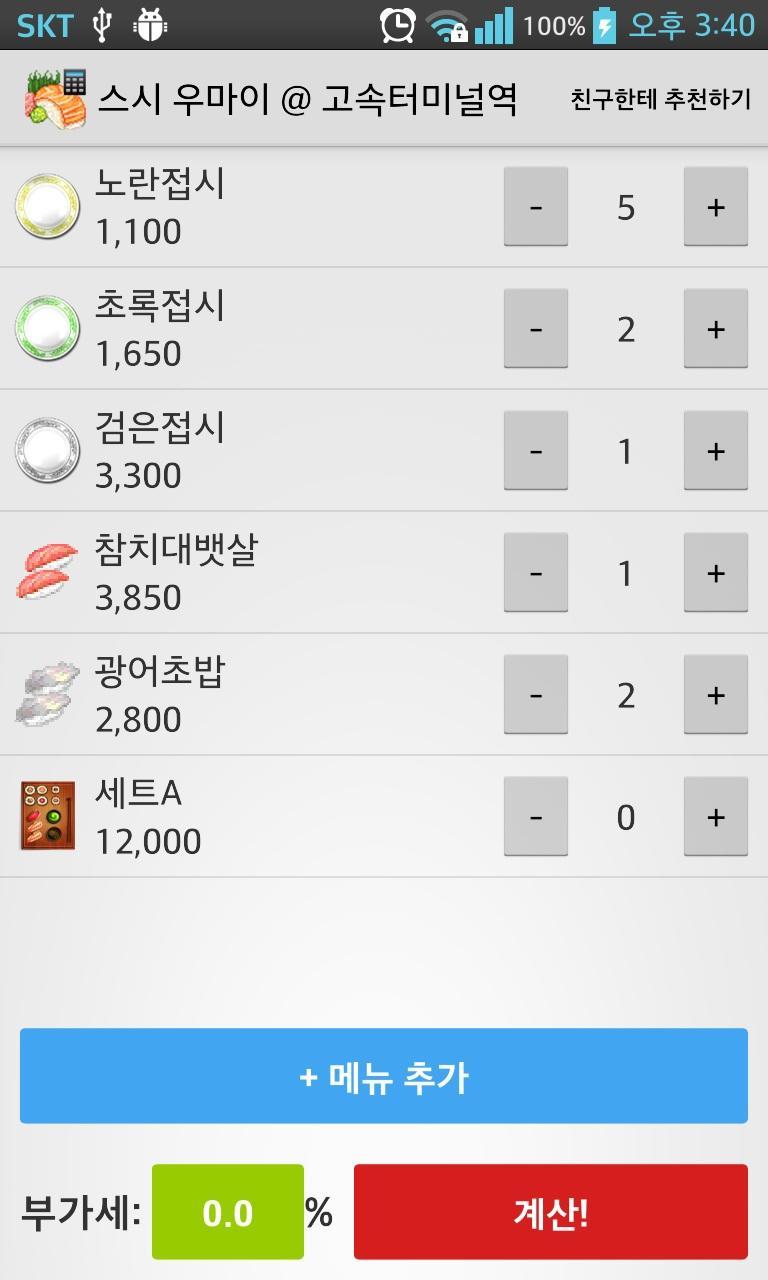Edit the 부가세 percentage field

click(228, 1212)
